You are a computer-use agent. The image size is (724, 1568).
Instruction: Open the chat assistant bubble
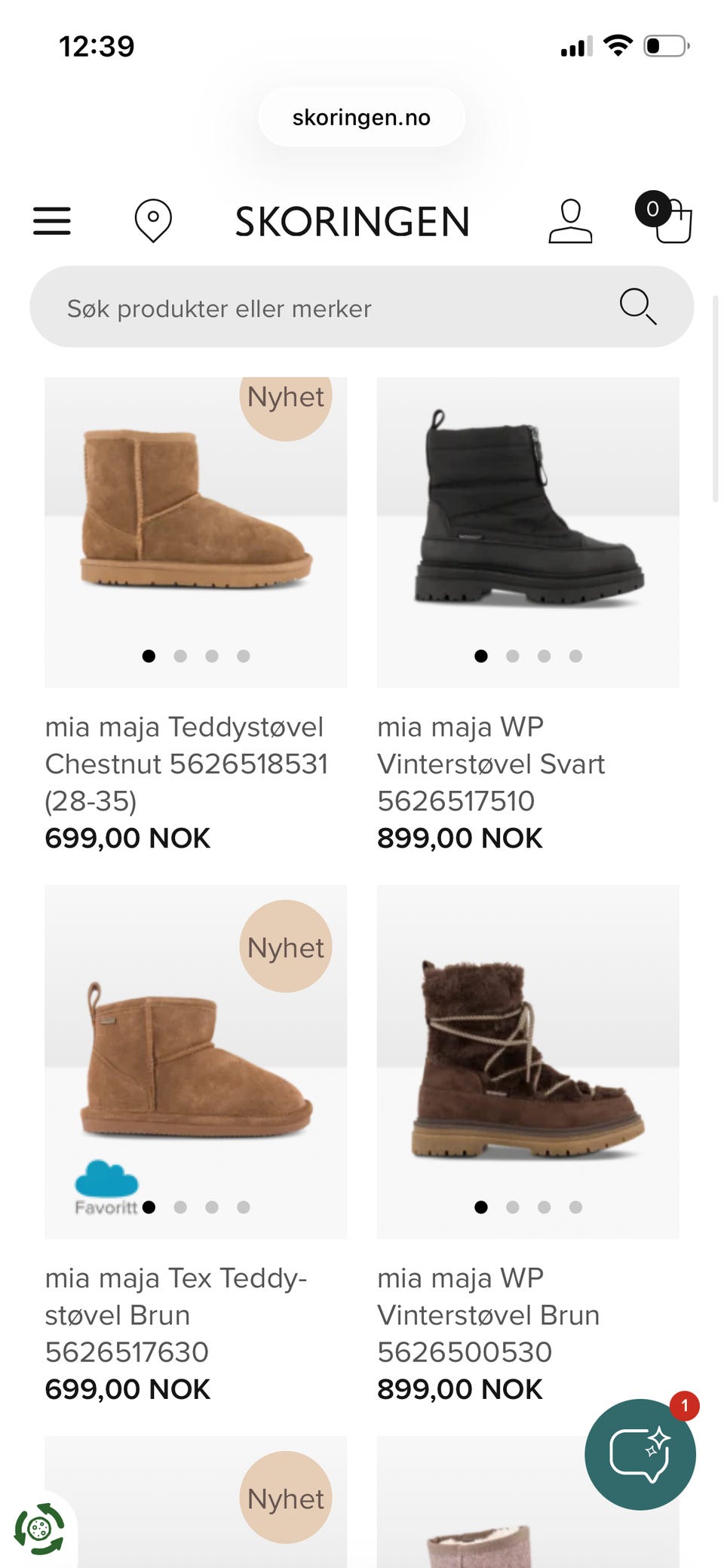pos(640,1454)
